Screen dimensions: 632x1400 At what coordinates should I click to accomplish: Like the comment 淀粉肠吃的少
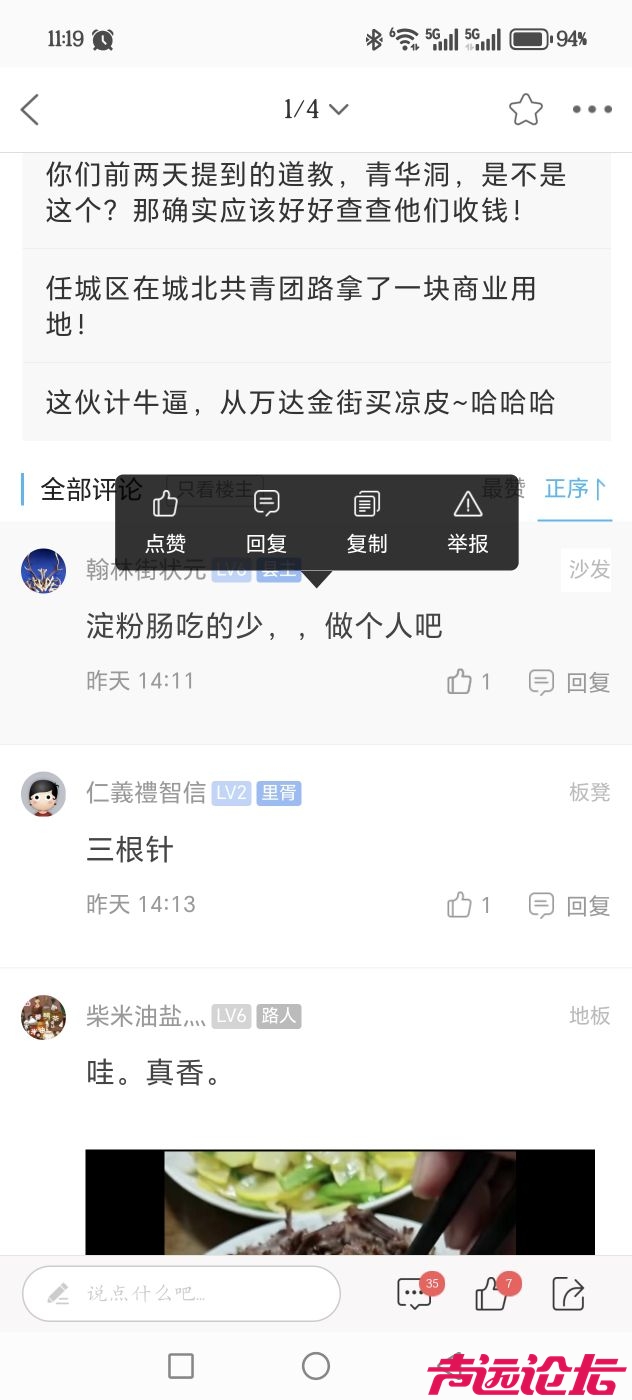(469, 682)
